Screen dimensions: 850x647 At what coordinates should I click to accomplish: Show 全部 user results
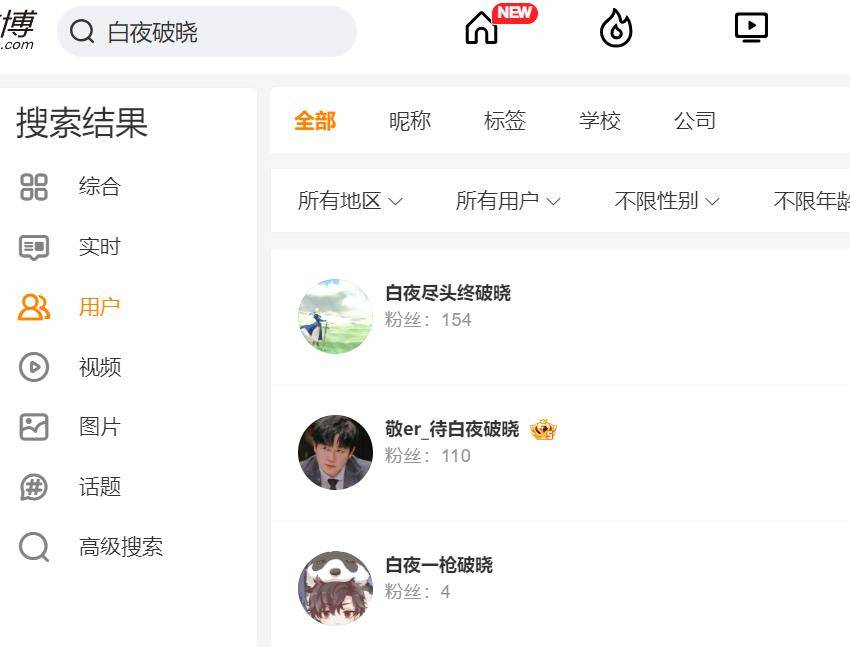[315, 121]
